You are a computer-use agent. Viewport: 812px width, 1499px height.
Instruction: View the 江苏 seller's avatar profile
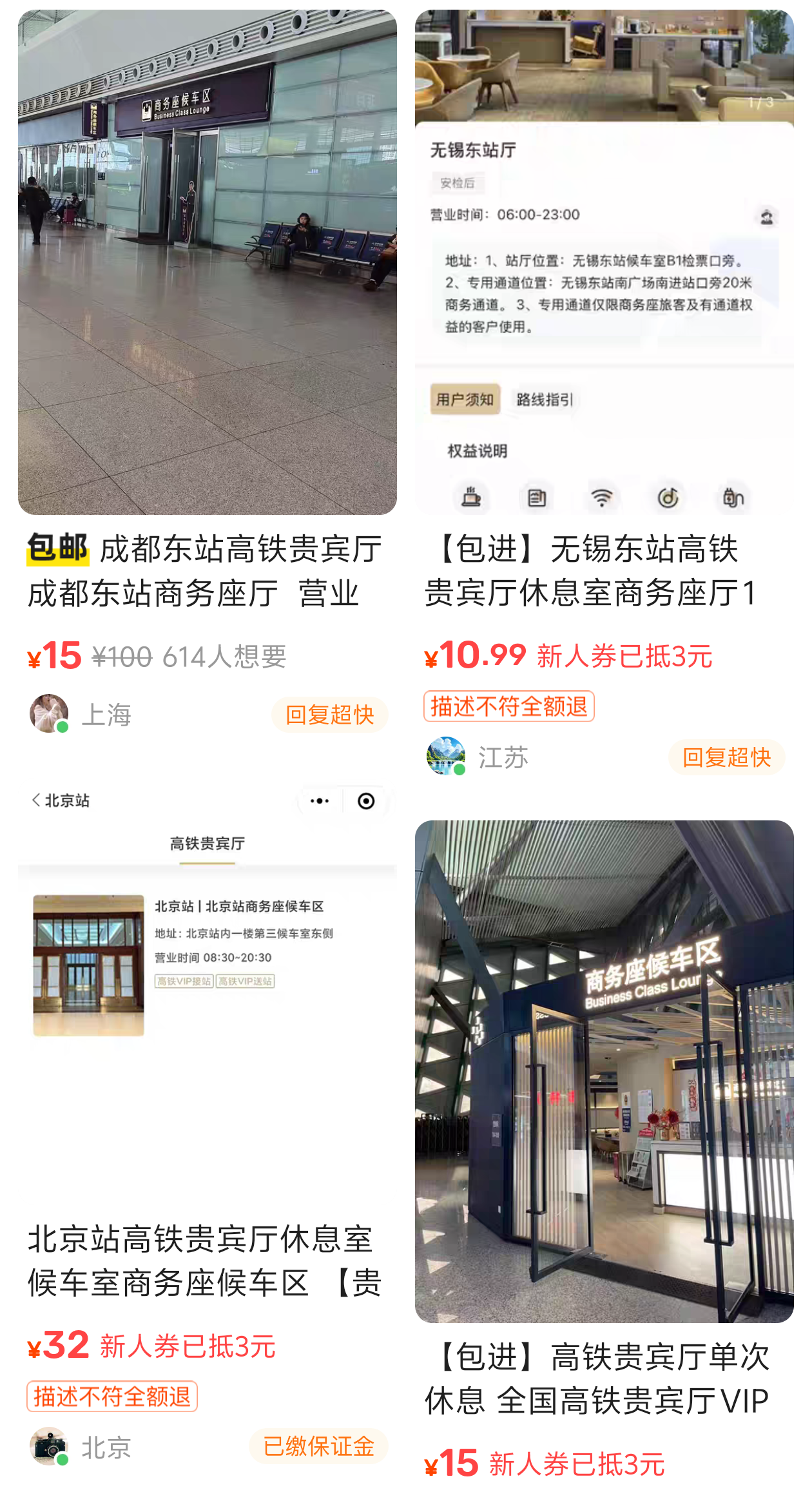[446, 756]
